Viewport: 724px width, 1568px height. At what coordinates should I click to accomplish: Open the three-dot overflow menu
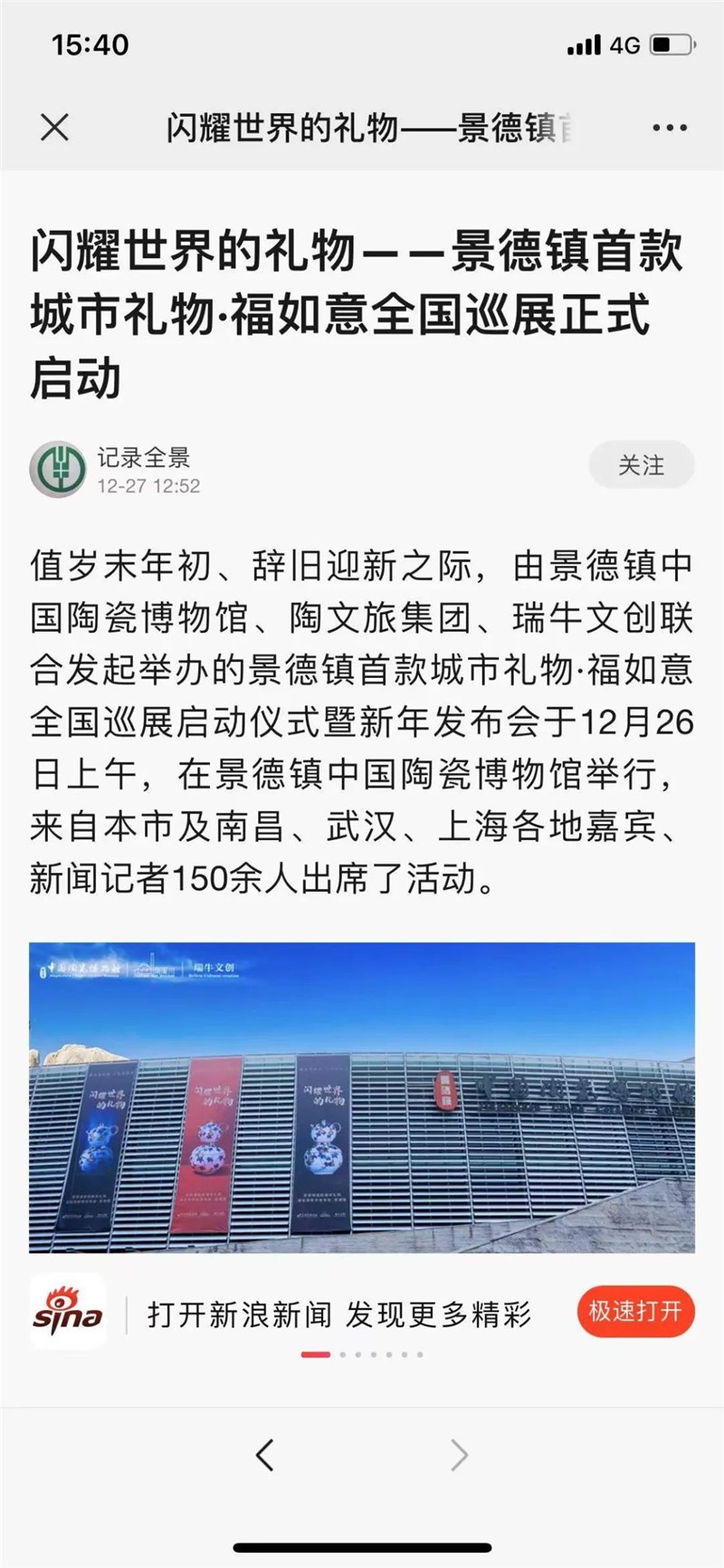point(670,128)
